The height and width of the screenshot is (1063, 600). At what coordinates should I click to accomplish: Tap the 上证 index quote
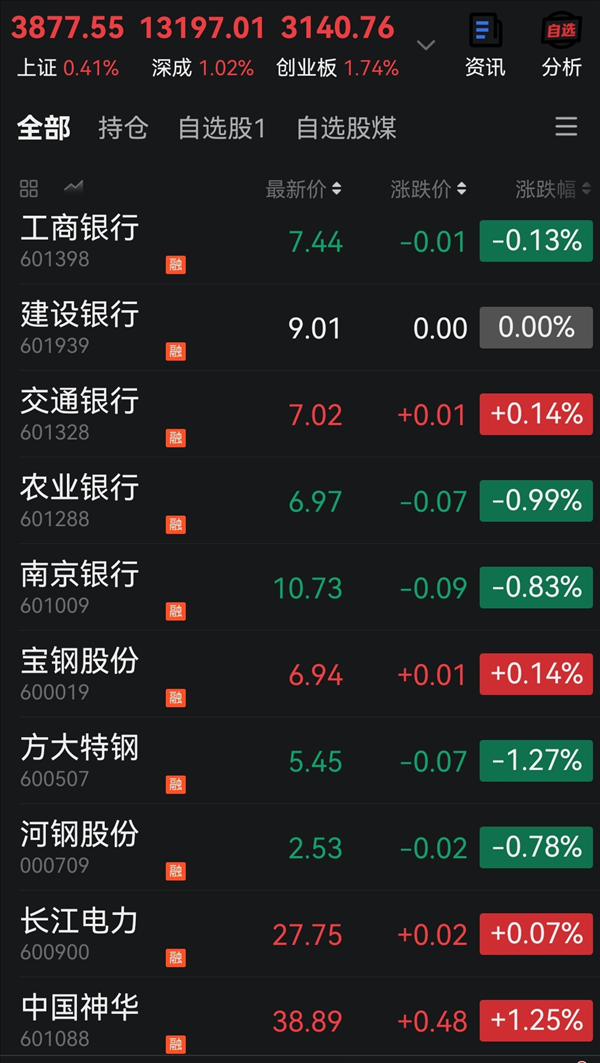[68, 45]
